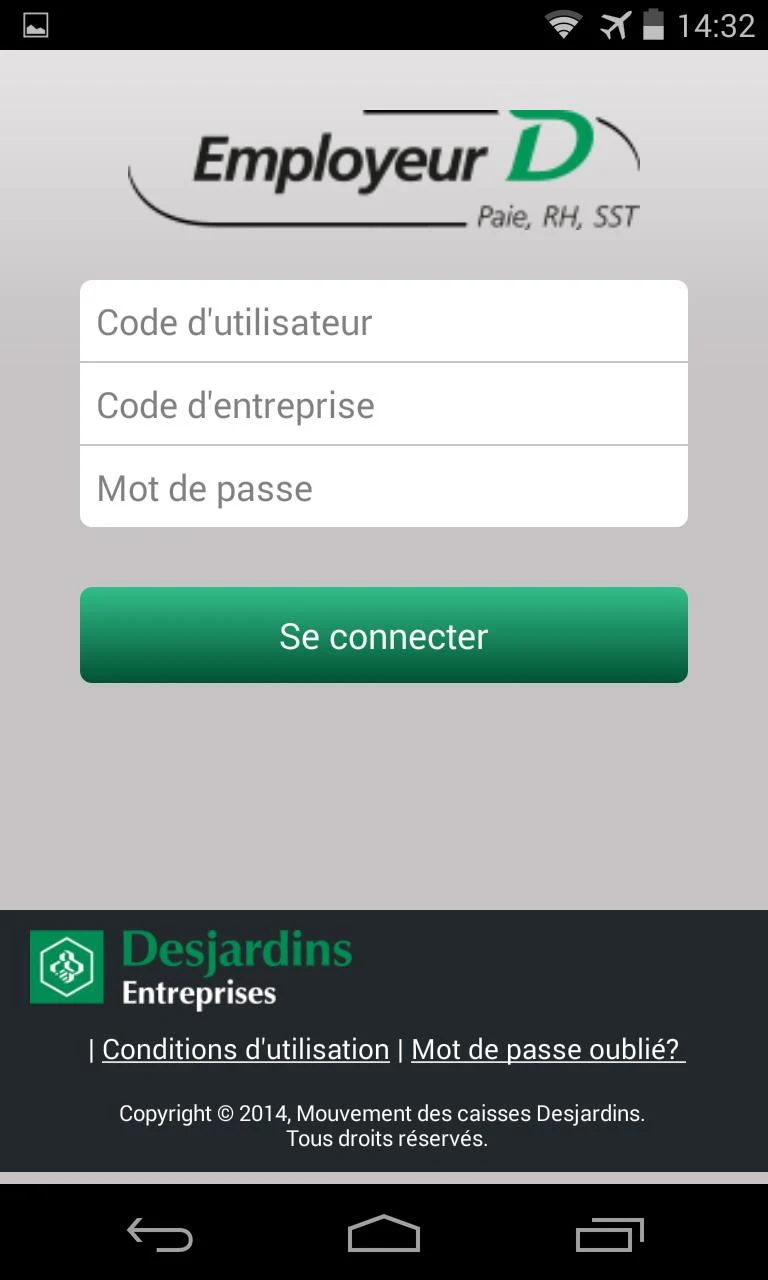Select the Code d'entreprise field
Image resolution: width=768 pixels, height=1280 pixels.
pyautogui.click(x=384, y=404)
